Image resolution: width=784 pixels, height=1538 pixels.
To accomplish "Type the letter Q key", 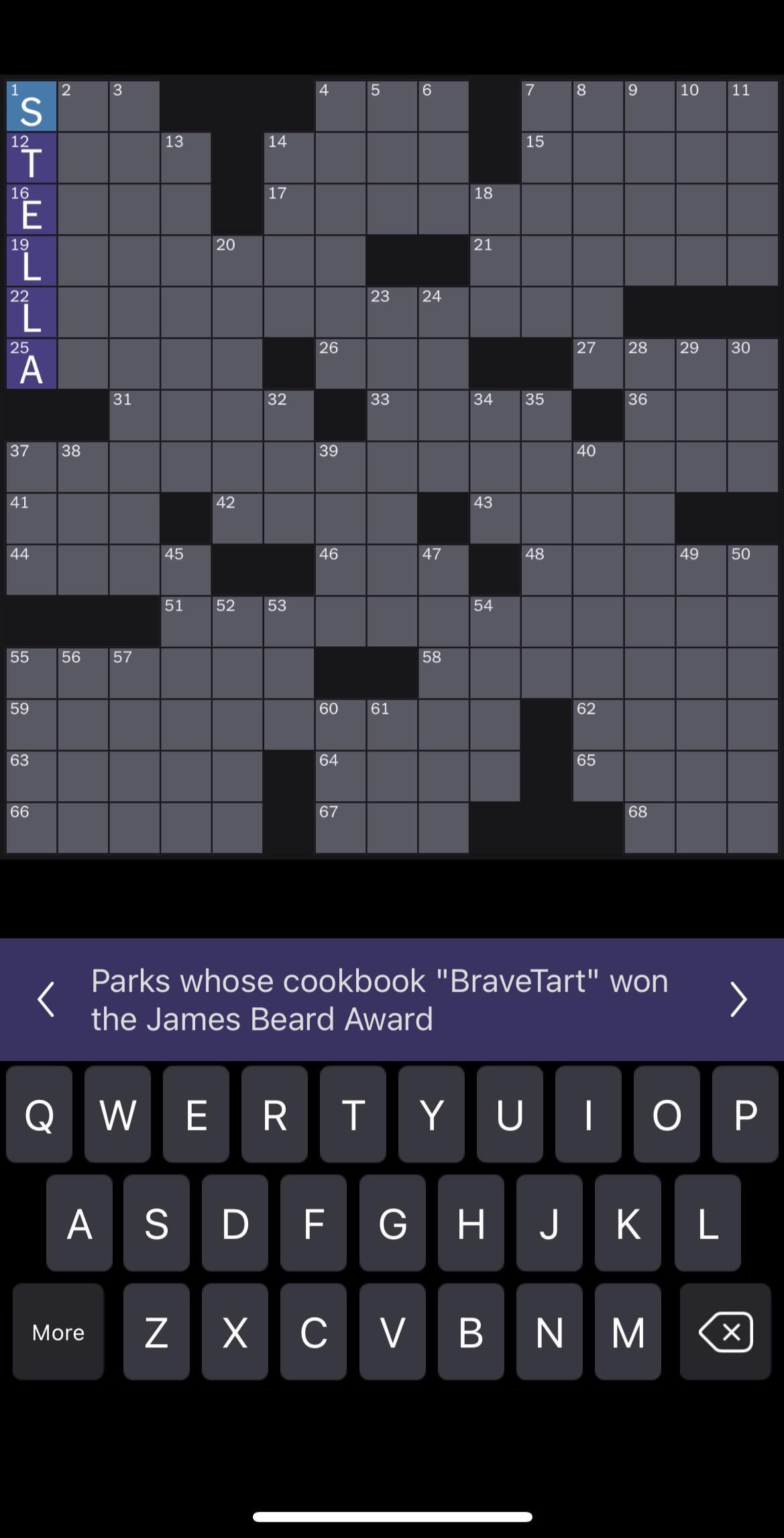I will (x=39, y=1115).
